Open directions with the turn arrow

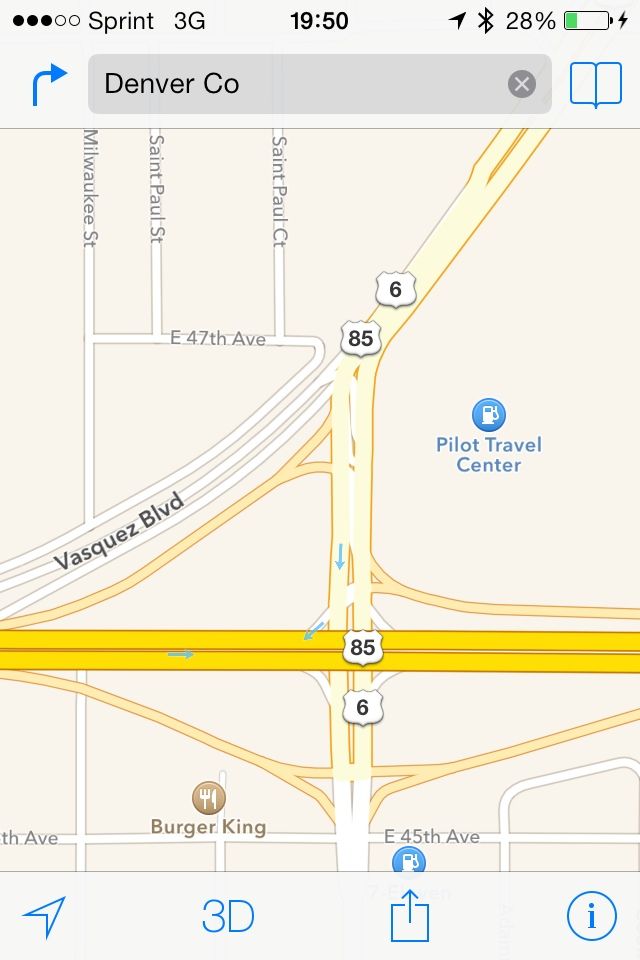pyautogui.click(x=49, y=84)
